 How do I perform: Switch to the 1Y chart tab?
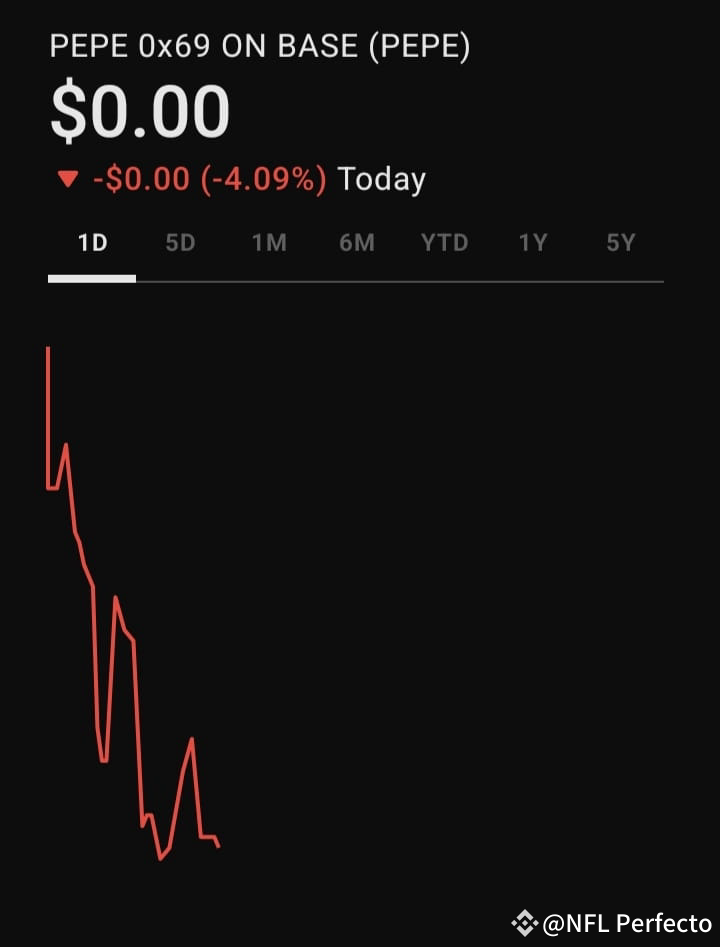pos(532,242)
